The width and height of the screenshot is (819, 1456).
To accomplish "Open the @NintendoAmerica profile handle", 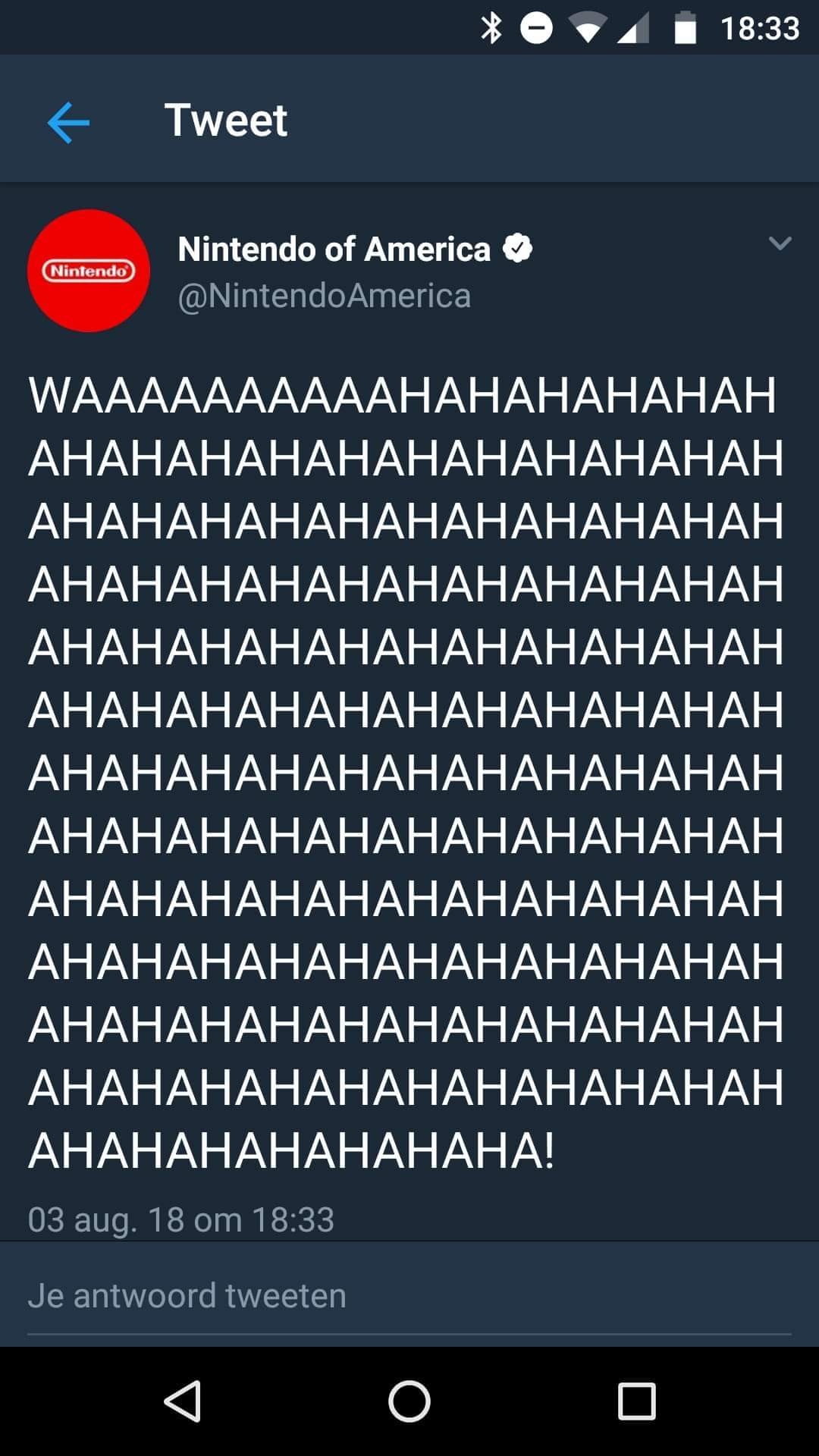I will click(325, 296).
